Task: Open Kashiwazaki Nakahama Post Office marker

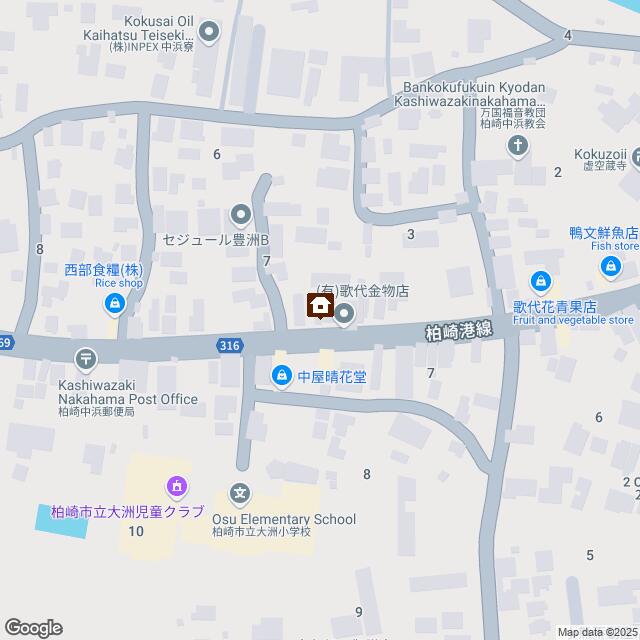Action: 87,357
